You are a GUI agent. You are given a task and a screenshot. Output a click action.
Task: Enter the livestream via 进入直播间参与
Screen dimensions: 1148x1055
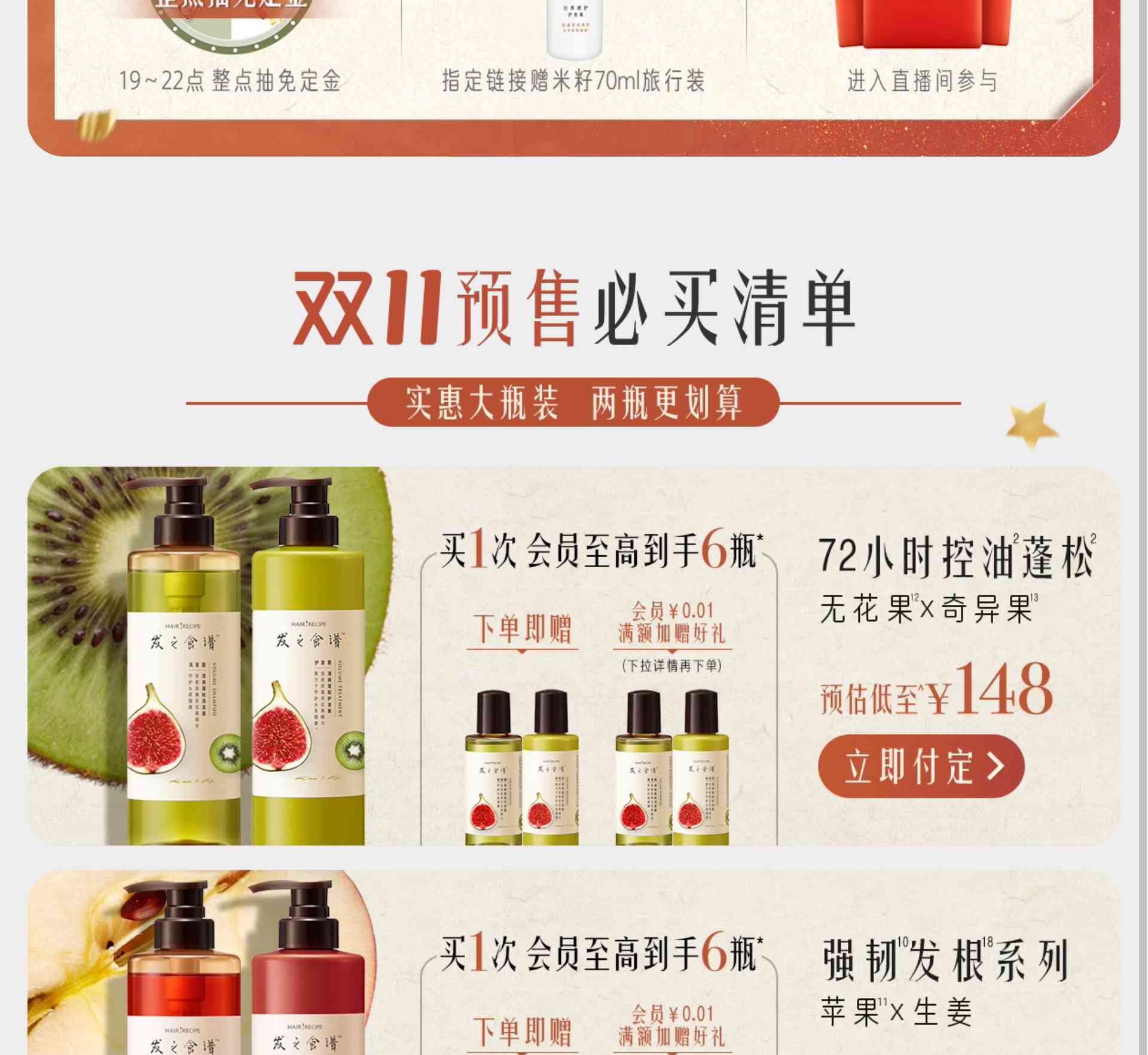(922, 80)
